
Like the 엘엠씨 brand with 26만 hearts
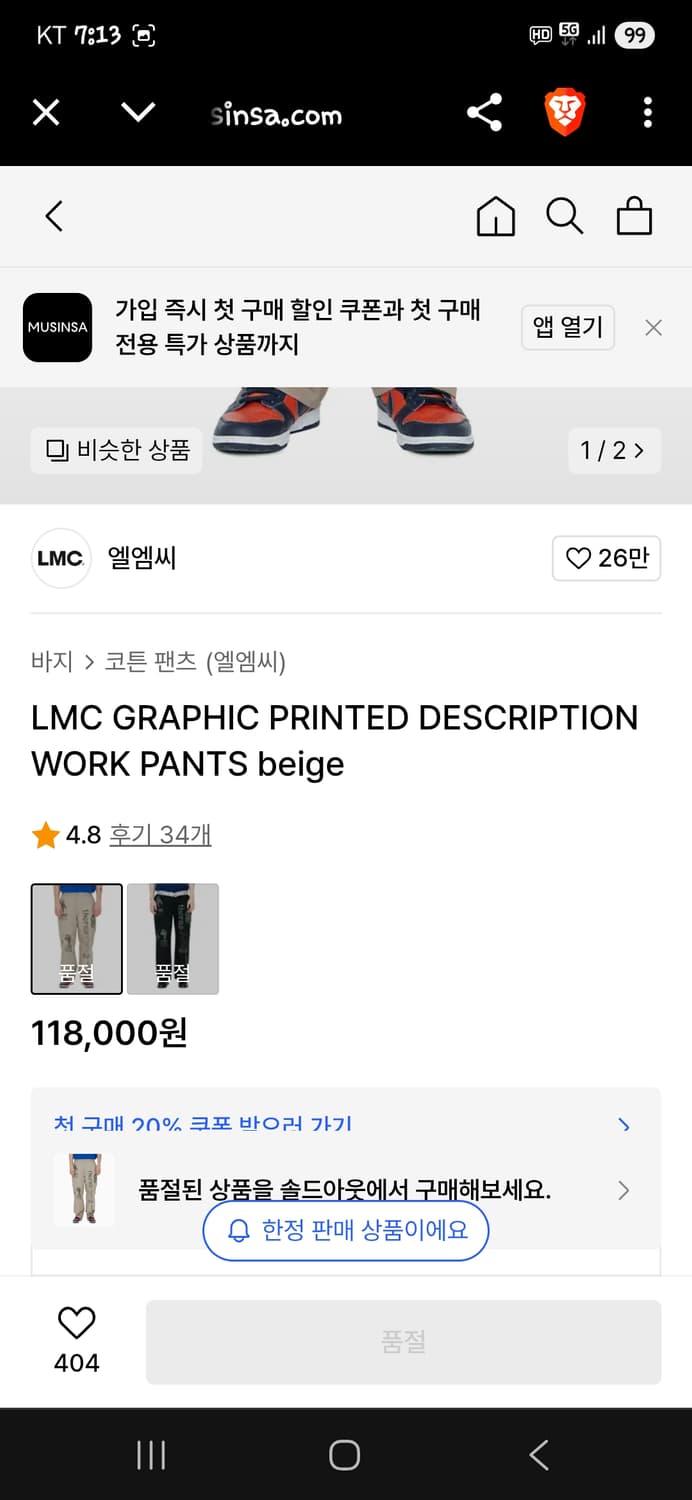click(x=606, y=558)
